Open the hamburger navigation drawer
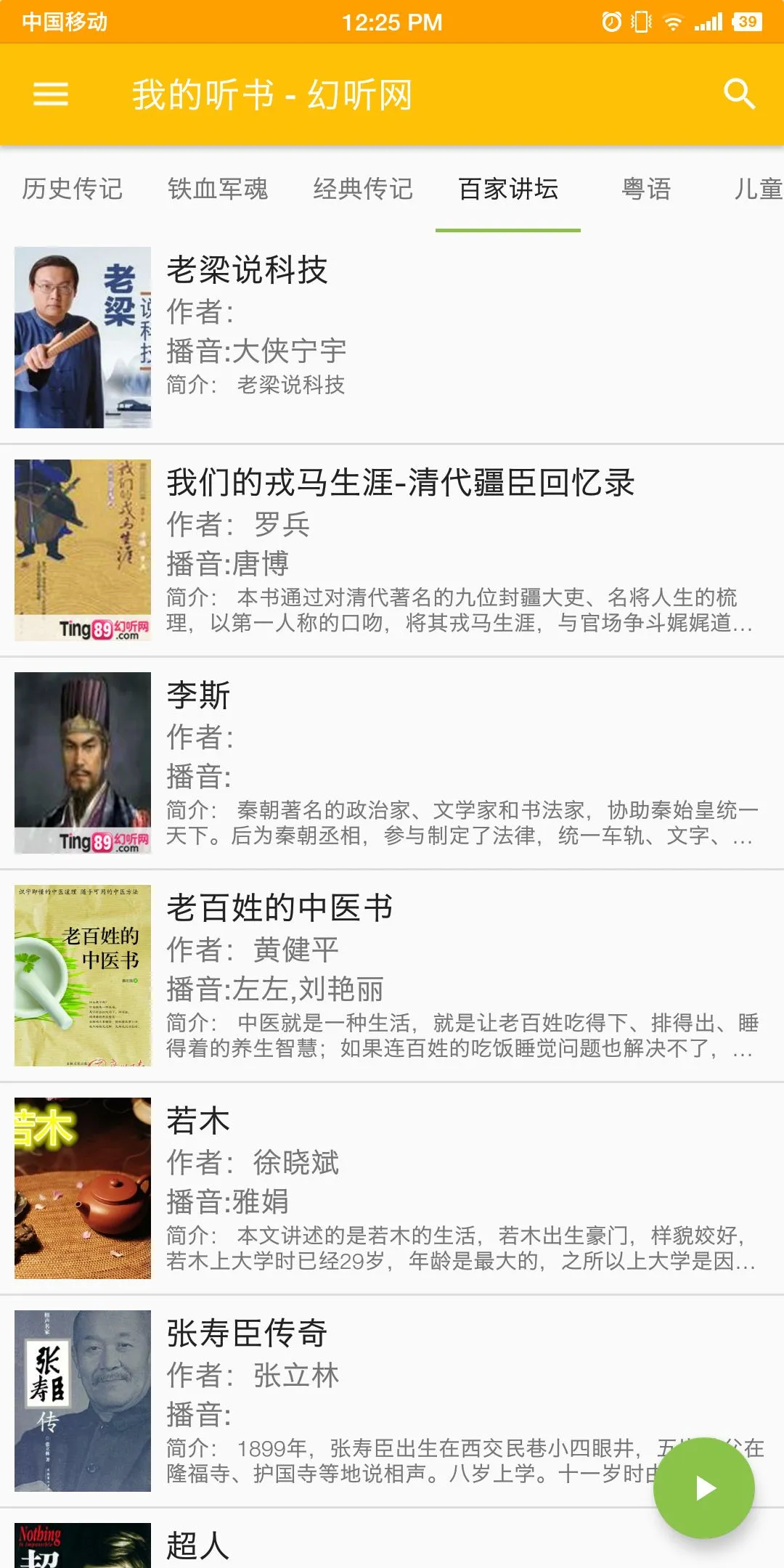 click(x=51, y=94)
